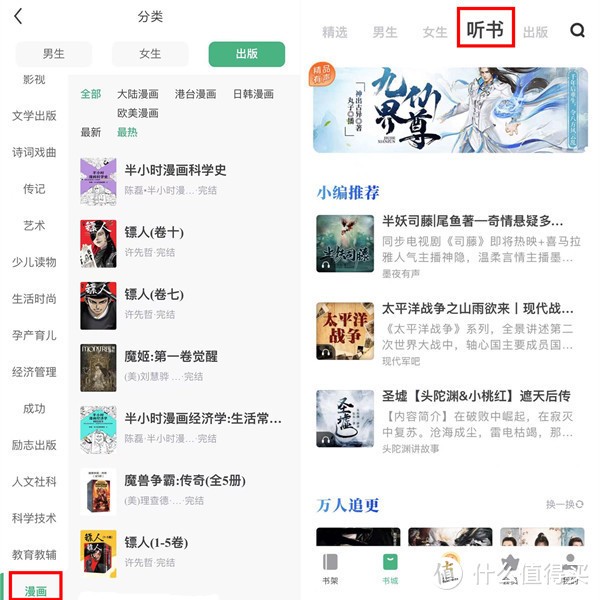The height and width of the screenshot is (600, 600).
Task: Open the book 半小时漫画科学史
Action: point(175,171)
